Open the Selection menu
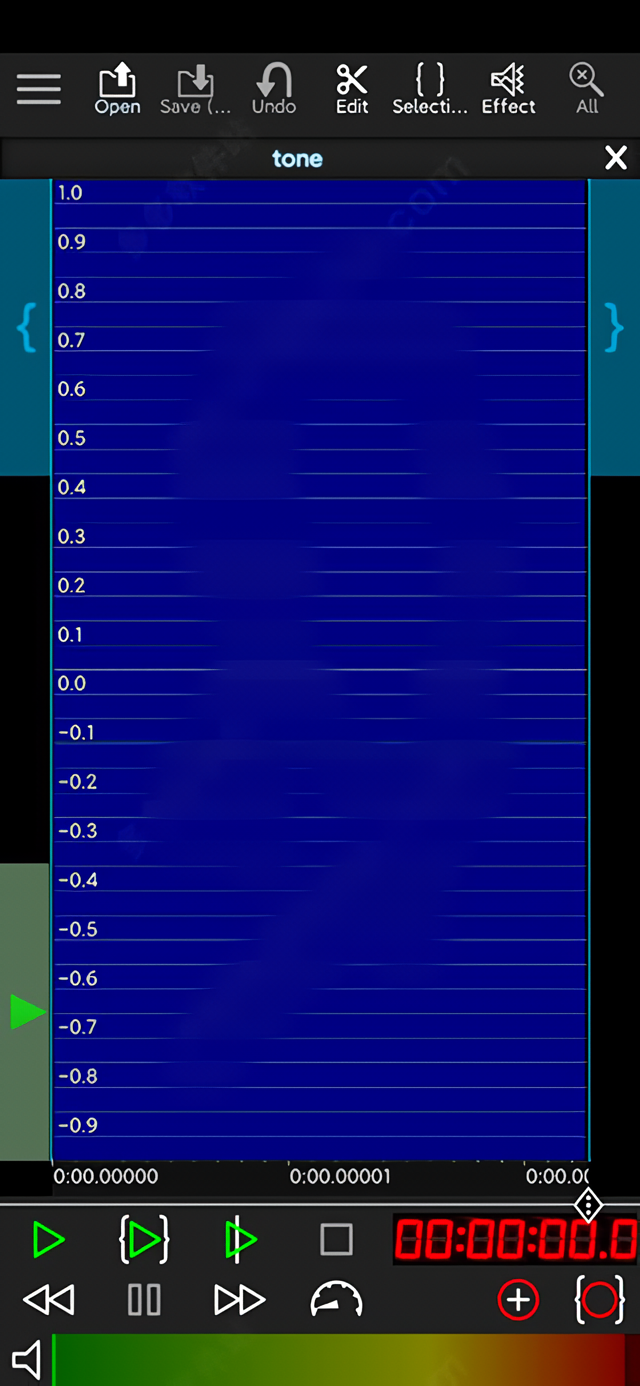640x1386 pixels. tap(429, 89)
